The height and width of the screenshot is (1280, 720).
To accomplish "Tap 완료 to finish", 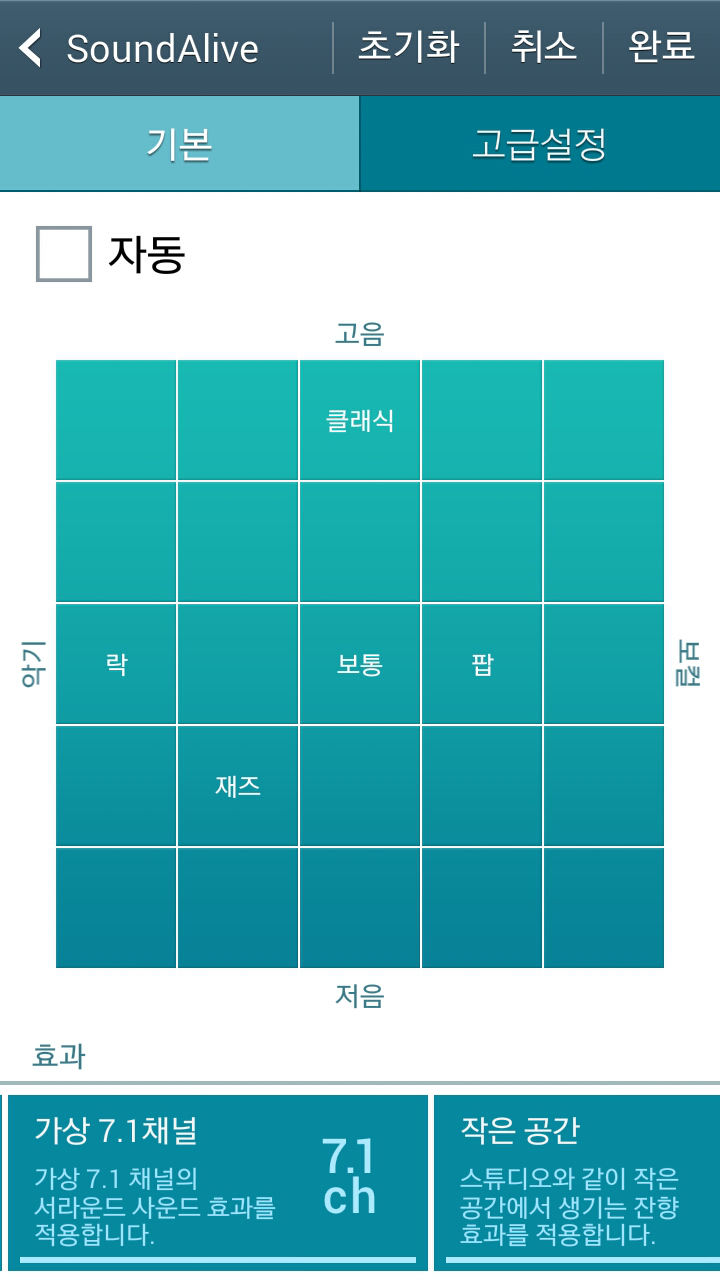I will pos(661,47).
